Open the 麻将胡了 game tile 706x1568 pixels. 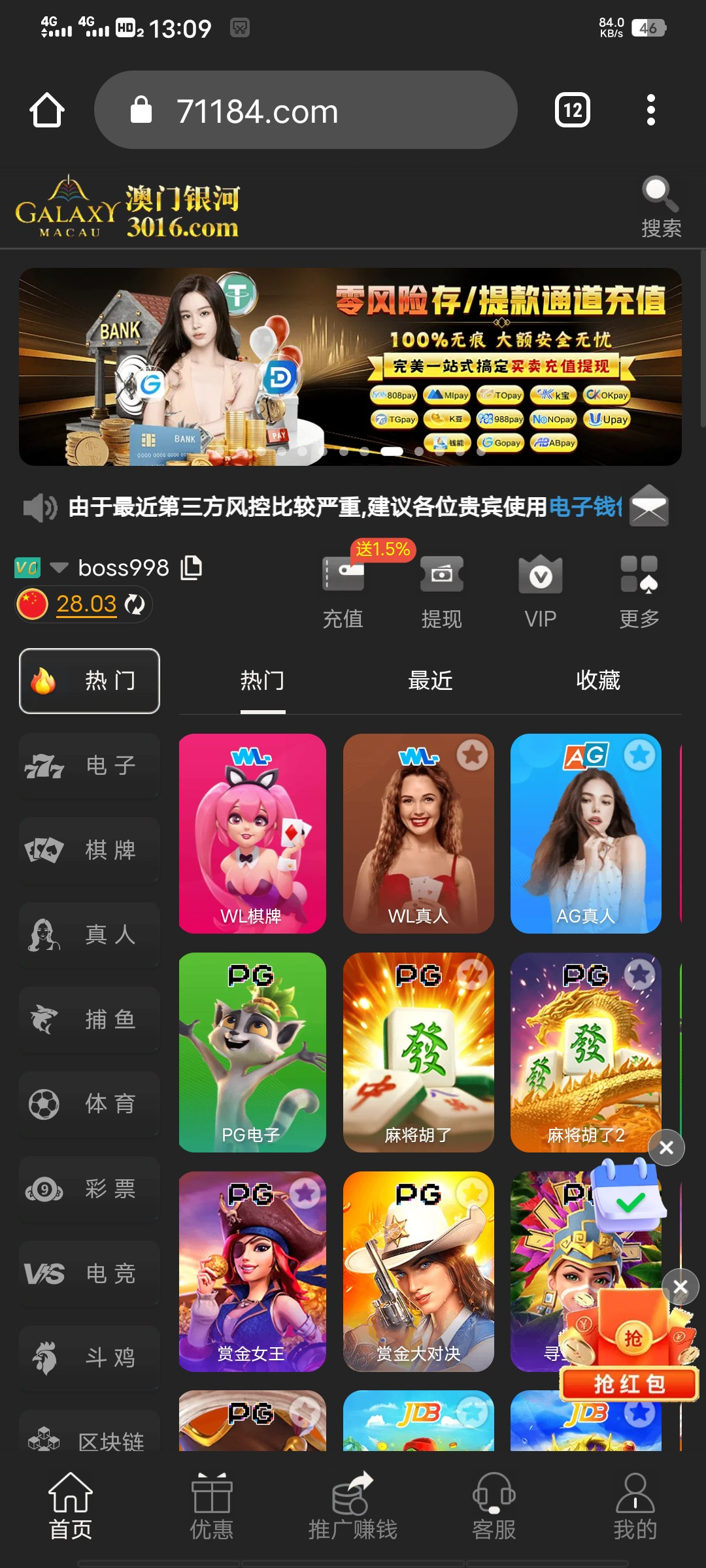coord(418,1052)
